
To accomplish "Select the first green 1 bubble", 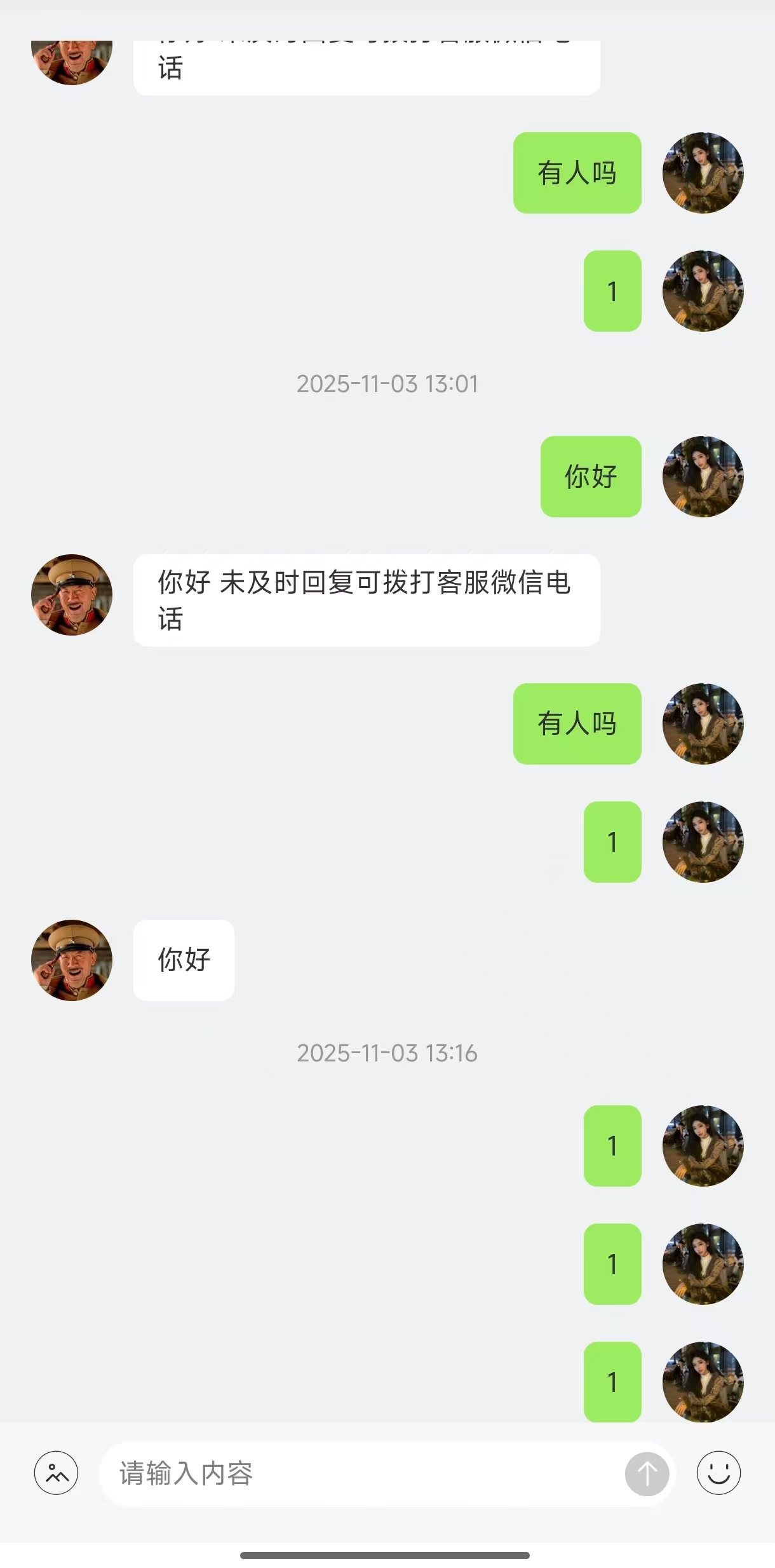I will tap(612, 291).
